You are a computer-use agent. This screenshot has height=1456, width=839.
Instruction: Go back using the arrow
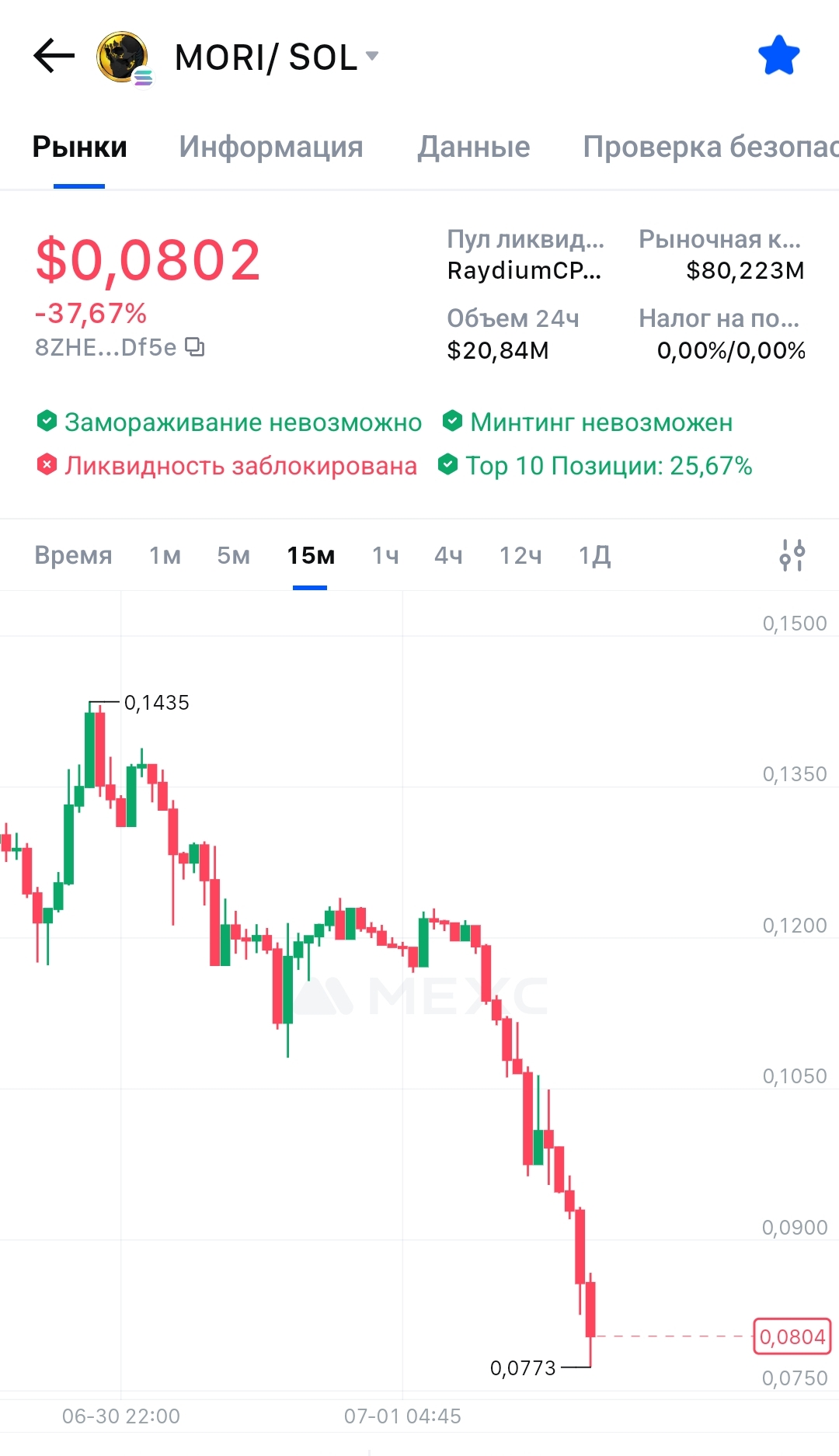pyautogui.click(x=54, y=56)
